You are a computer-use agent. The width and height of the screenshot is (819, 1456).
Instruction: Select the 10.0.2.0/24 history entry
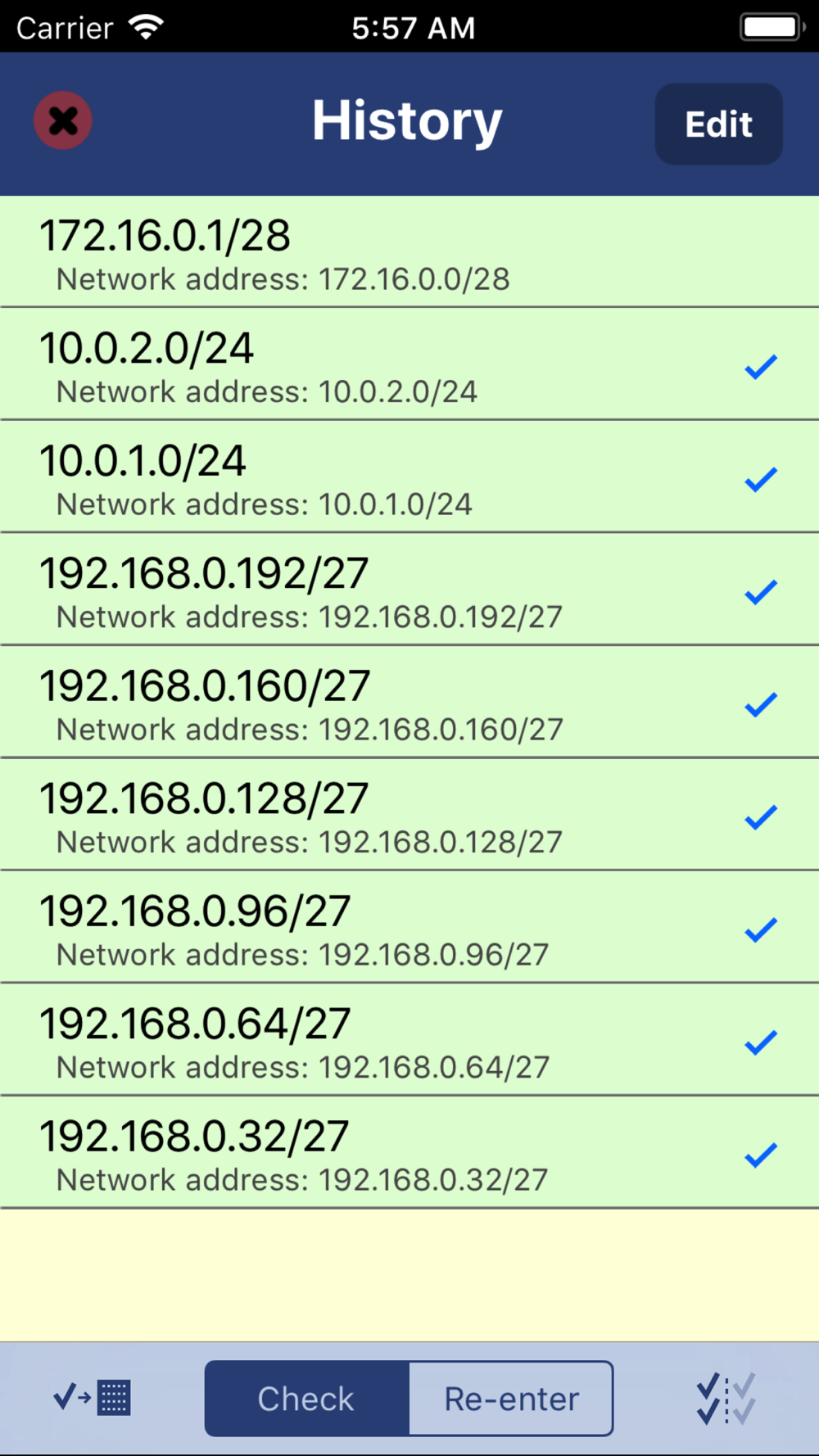(x=409, y=364)
